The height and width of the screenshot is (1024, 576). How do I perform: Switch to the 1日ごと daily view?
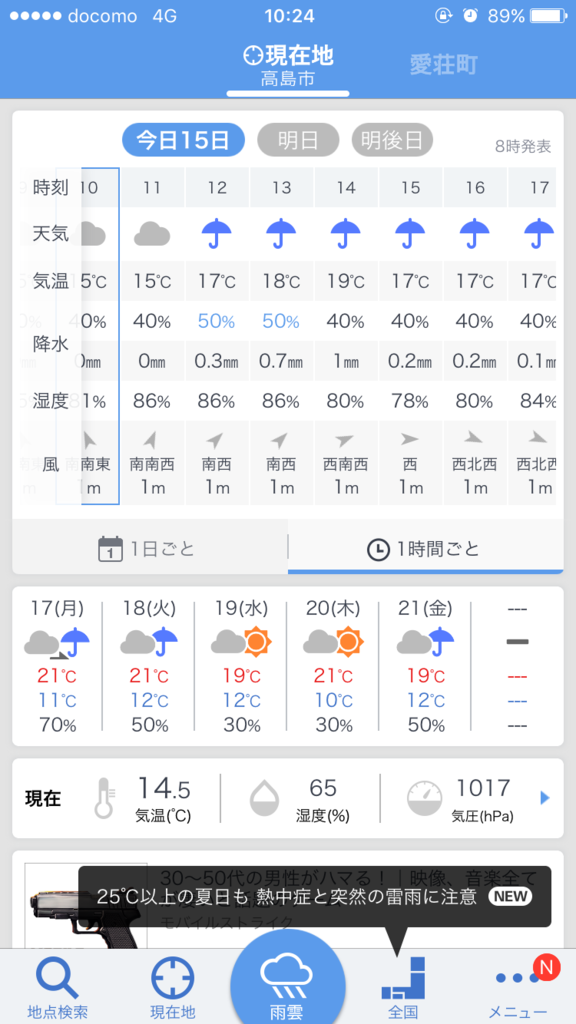click(x=150, y=549)
